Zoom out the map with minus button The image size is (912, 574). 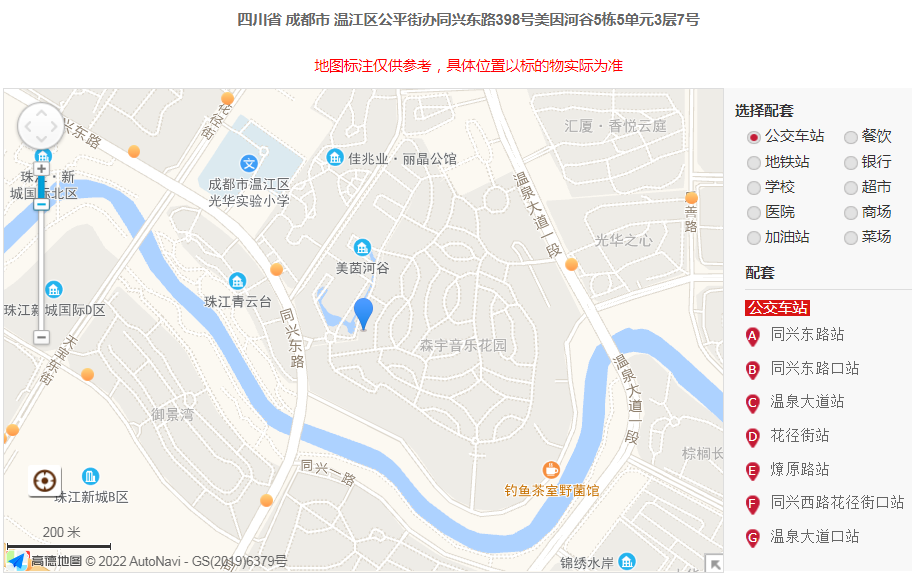41,337
